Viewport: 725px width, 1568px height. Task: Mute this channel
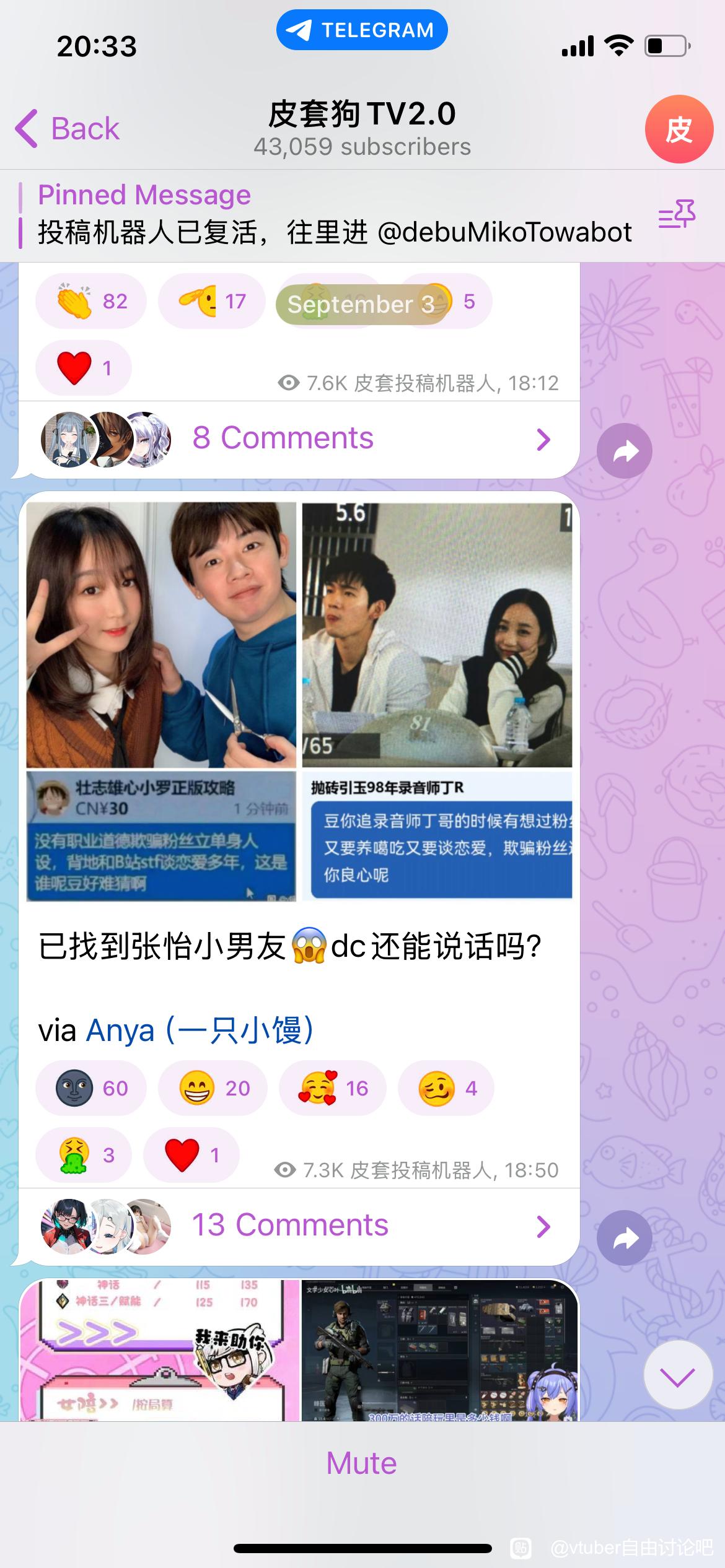coord(362,1463)
